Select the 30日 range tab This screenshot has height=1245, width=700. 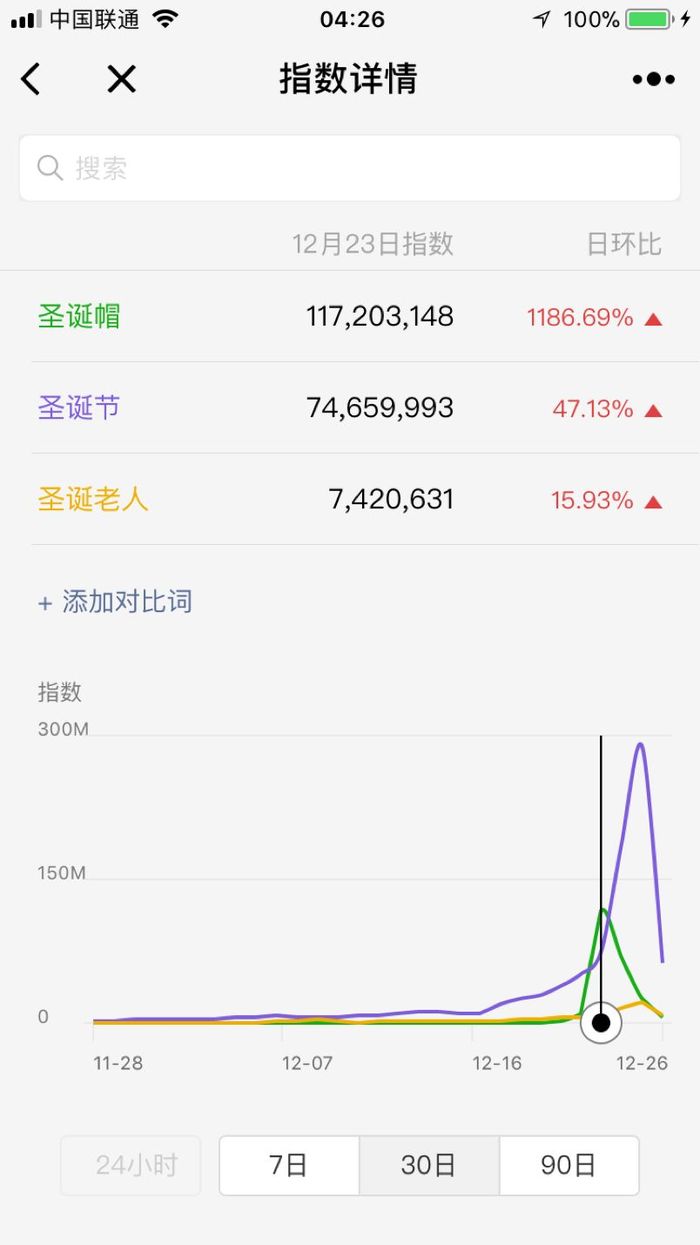[x=429, y=1165]
